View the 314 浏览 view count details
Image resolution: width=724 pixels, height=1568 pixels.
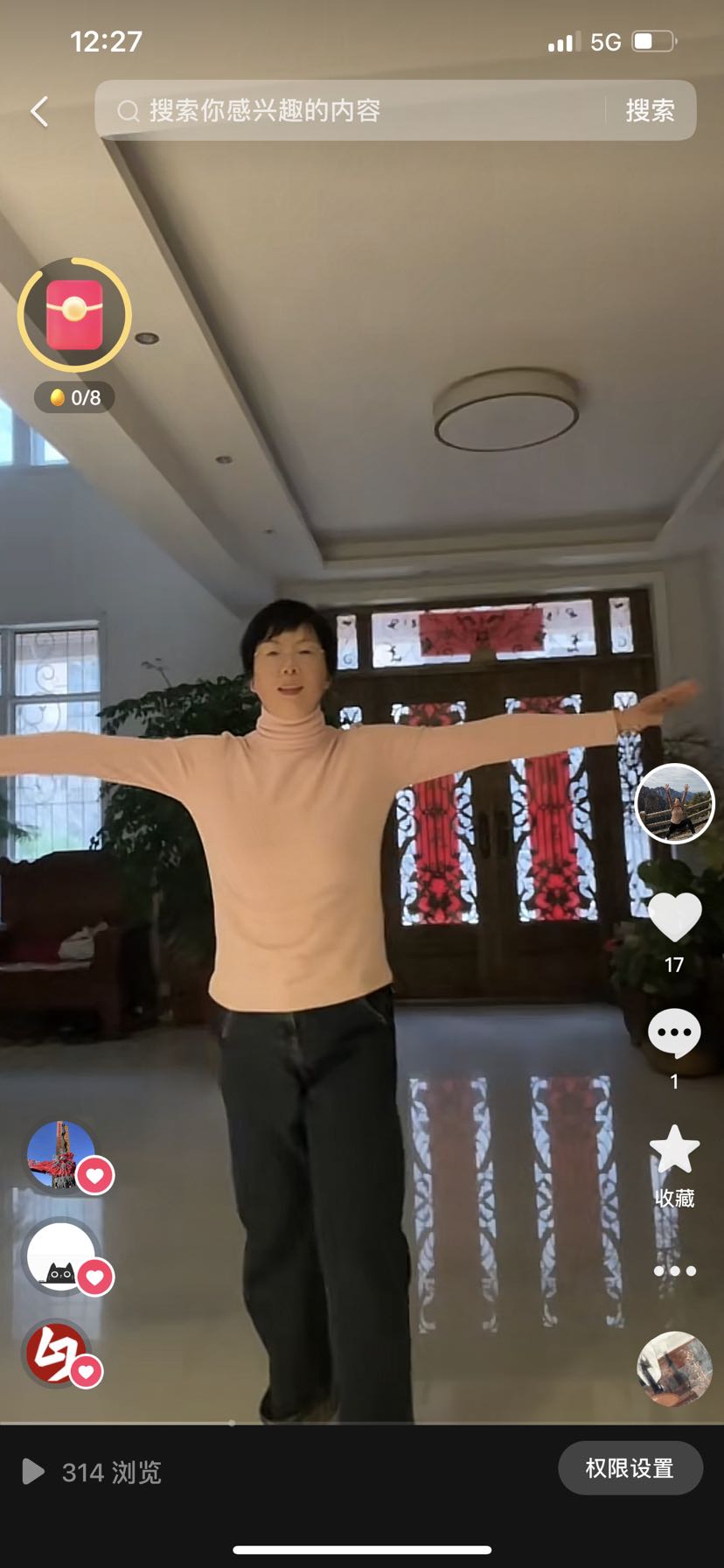(92, 1472)
